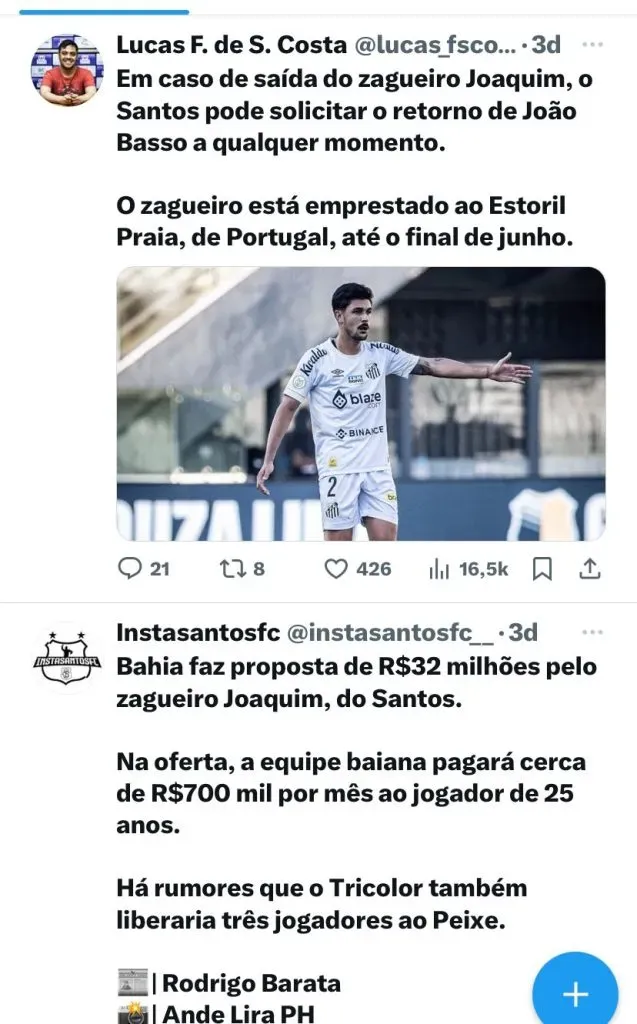Image resolution: width=637 pixels, height=1024 pixels.
Task: Open the @lucas_fsco profile handle
Action: [433, 45]
